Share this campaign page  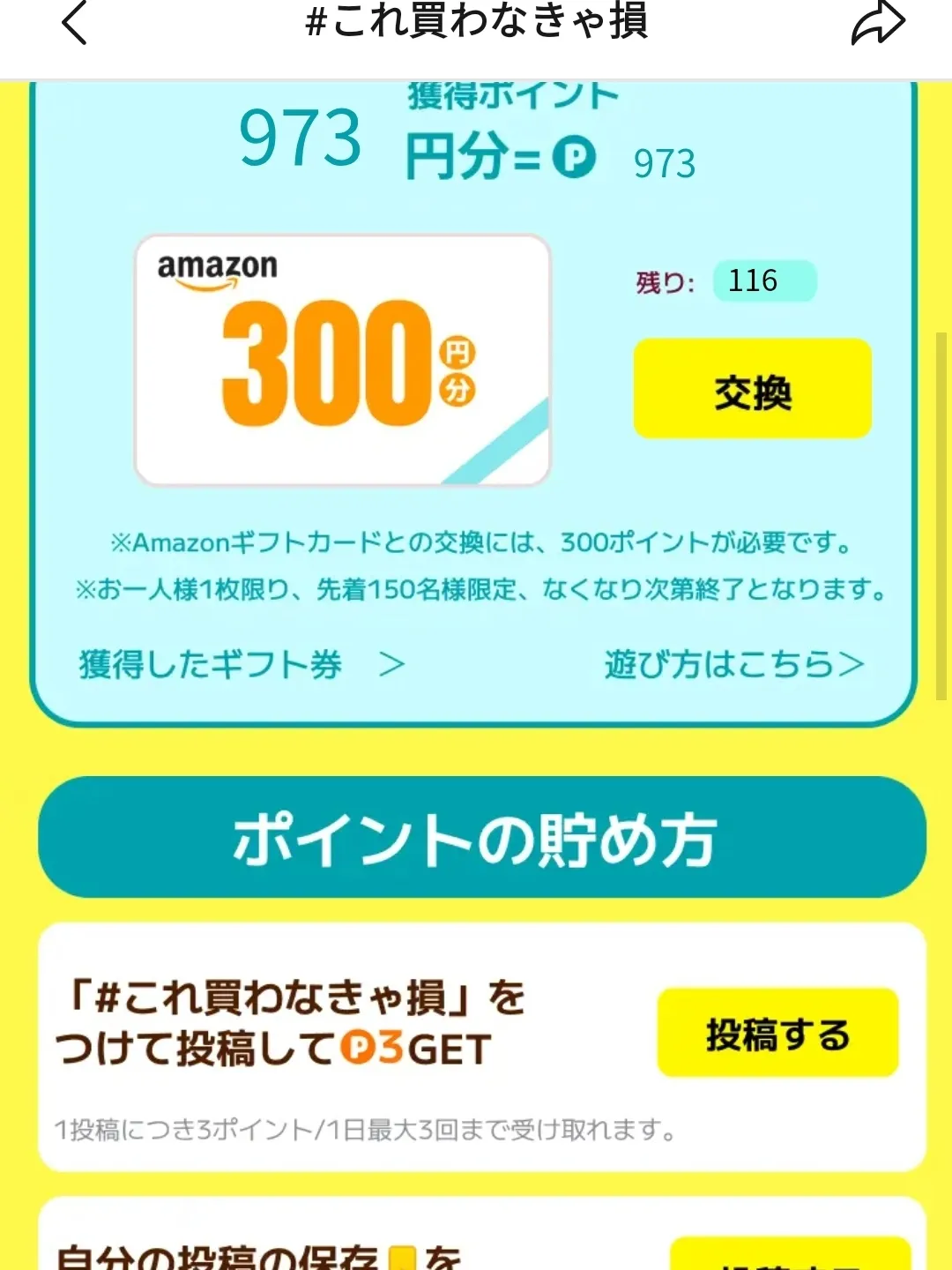pos(877,24)
